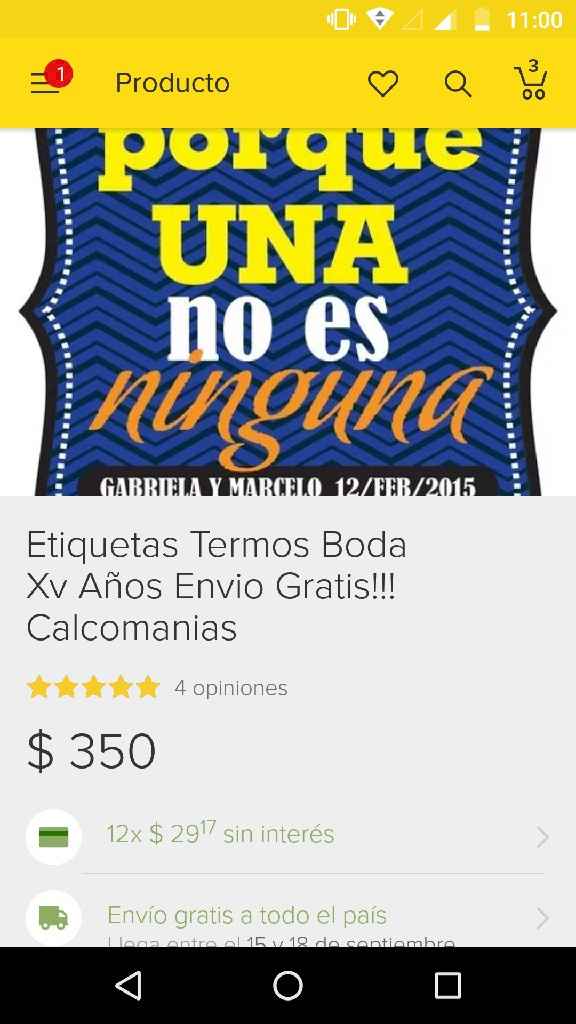The width and height of the screenshot is (576, 1024).
Task: Open the hamburger menu with notification badge
Action: point(47,81)
